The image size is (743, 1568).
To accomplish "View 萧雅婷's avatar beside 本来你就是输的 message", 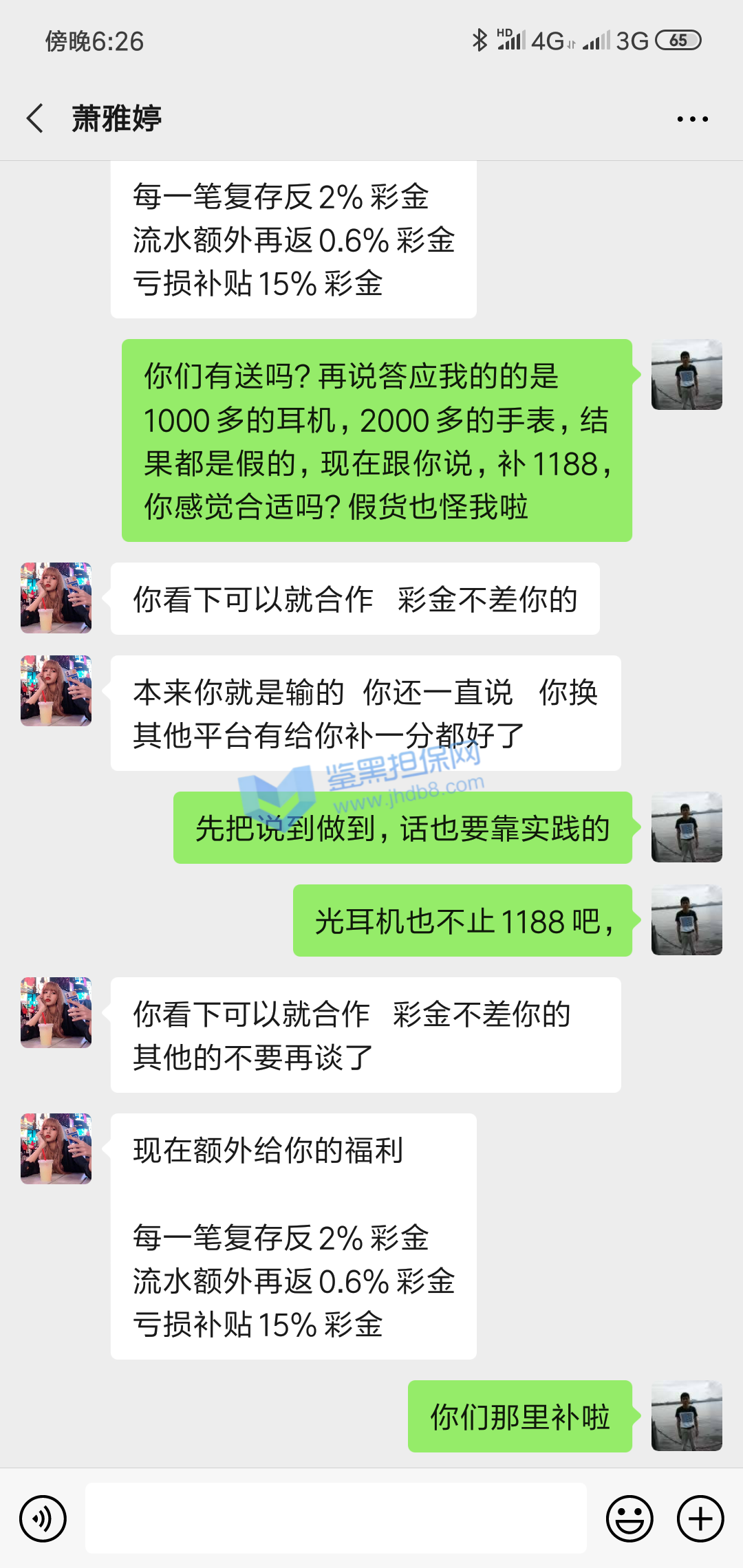I will click(x=56, y=690).
